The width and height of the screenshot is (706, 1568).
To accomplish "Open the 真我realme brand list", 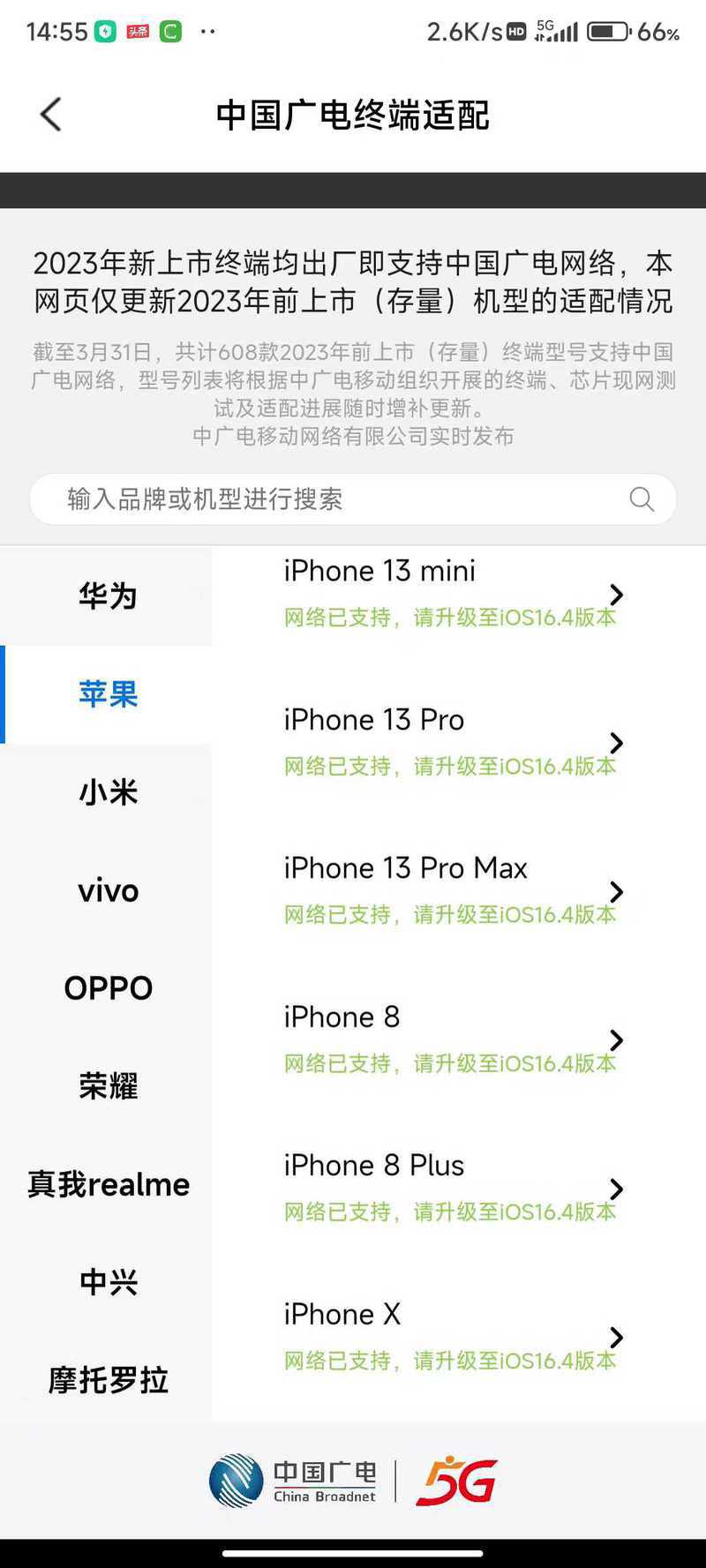I will [x=107, y=1184].
